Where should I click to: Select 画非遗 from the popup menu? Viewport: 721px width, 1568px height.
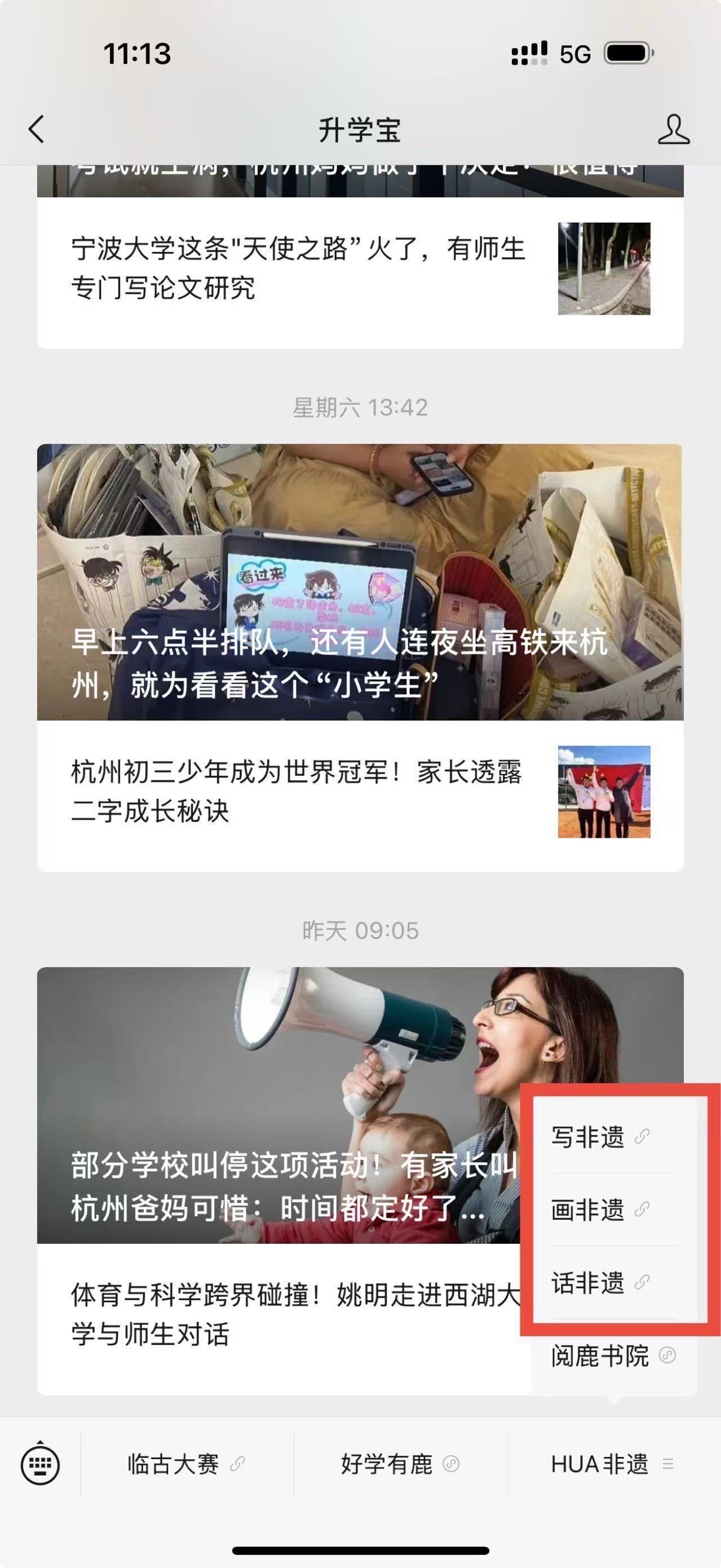coord(599,1209)
